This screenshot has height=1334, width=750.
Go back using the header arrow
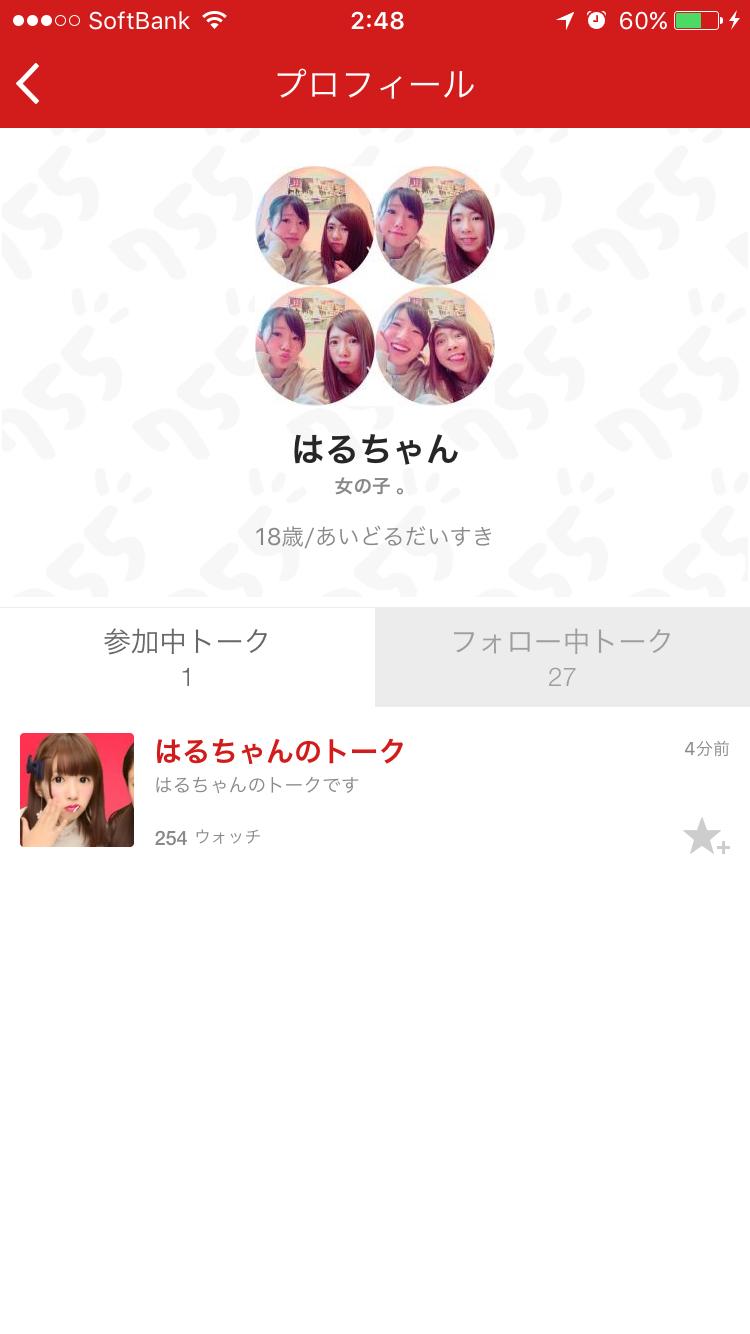click(x=29, y=84)
